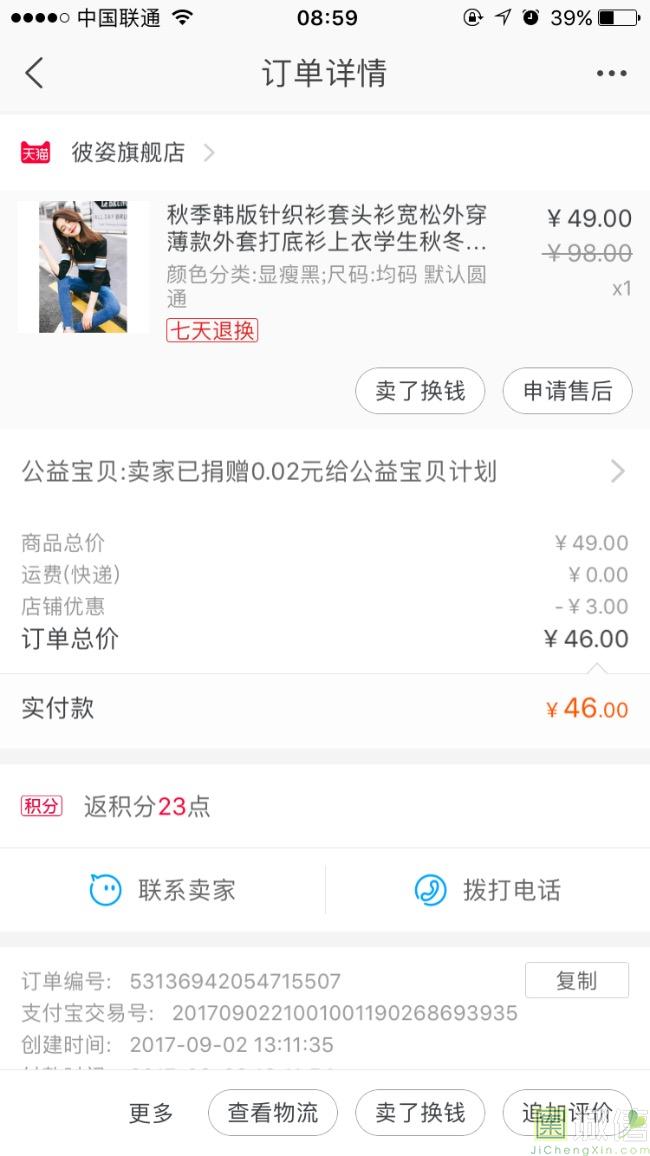Open the 公益宝贝 donation details row
This screenshot has width=650, height=1156.
tap(324, 472)
